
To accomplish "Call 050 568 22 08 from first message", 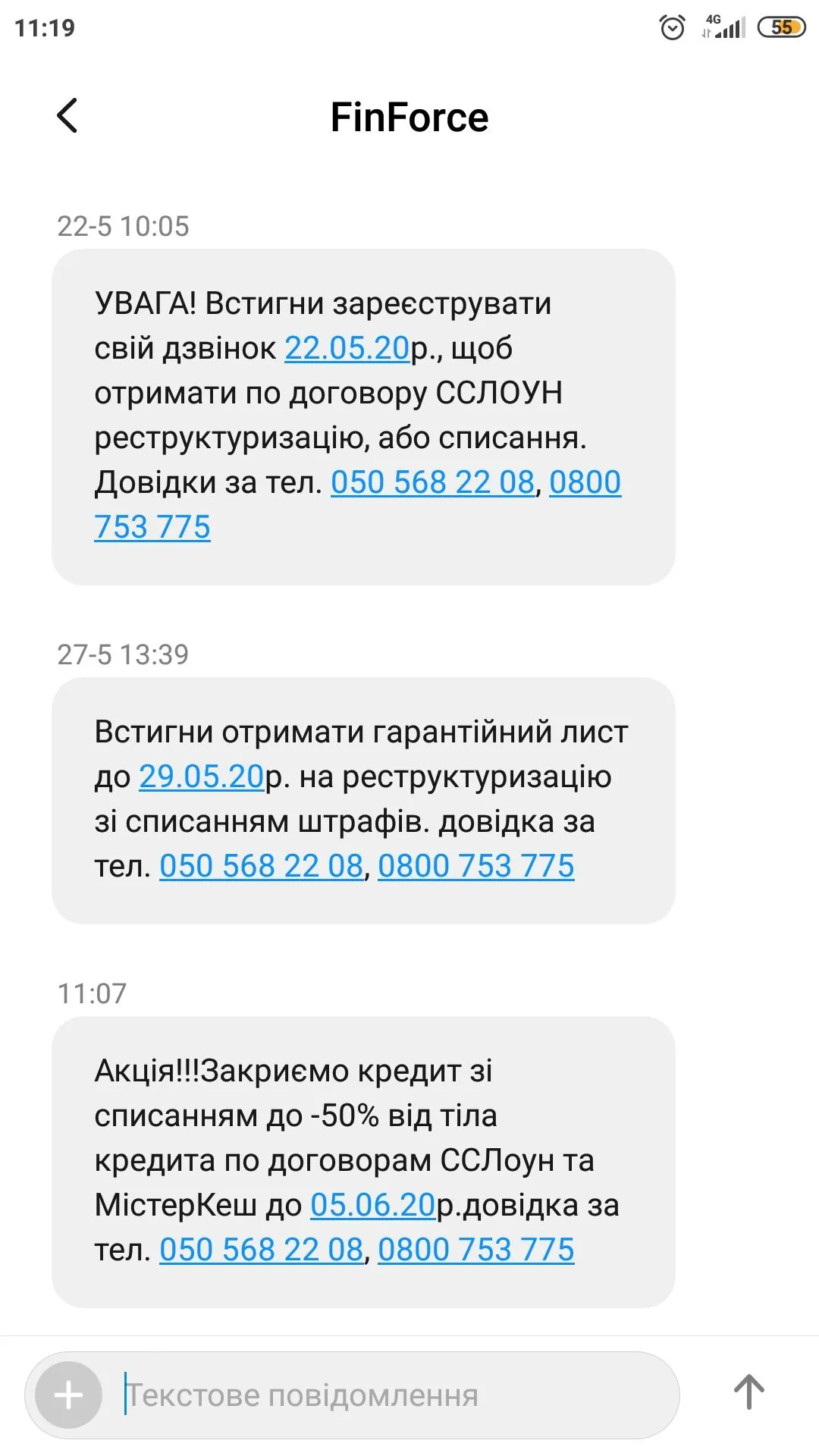I will pos(432,482).
